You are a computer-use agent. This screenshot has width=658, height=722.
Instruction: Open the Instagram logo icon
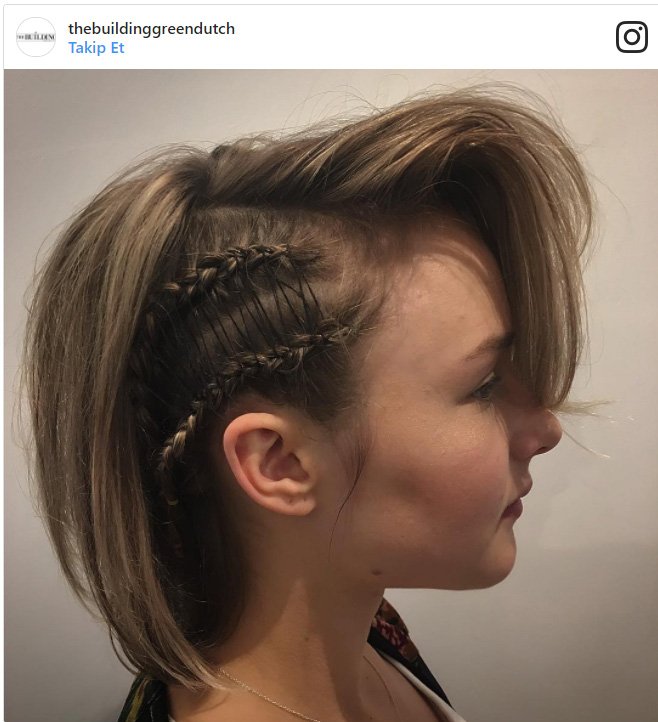coord(631,37)
